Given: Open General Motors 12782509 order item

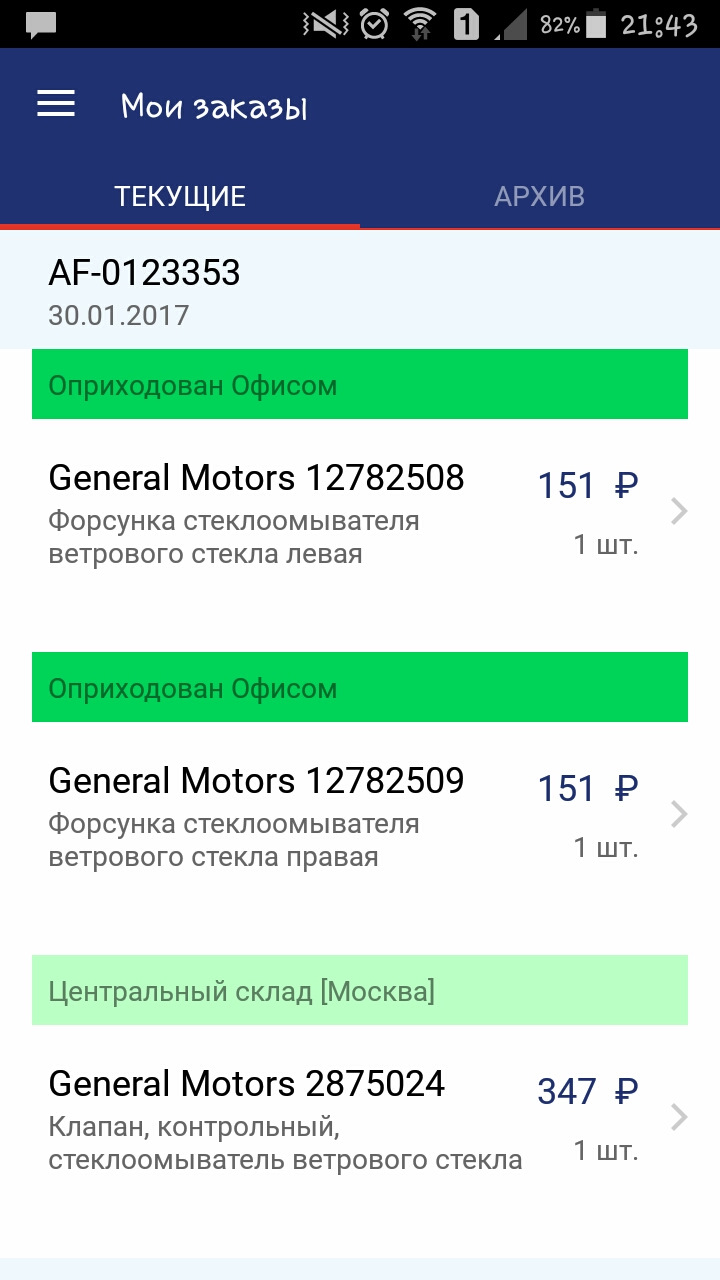Looking at the screenshot, I should click(x=360, y=816).
